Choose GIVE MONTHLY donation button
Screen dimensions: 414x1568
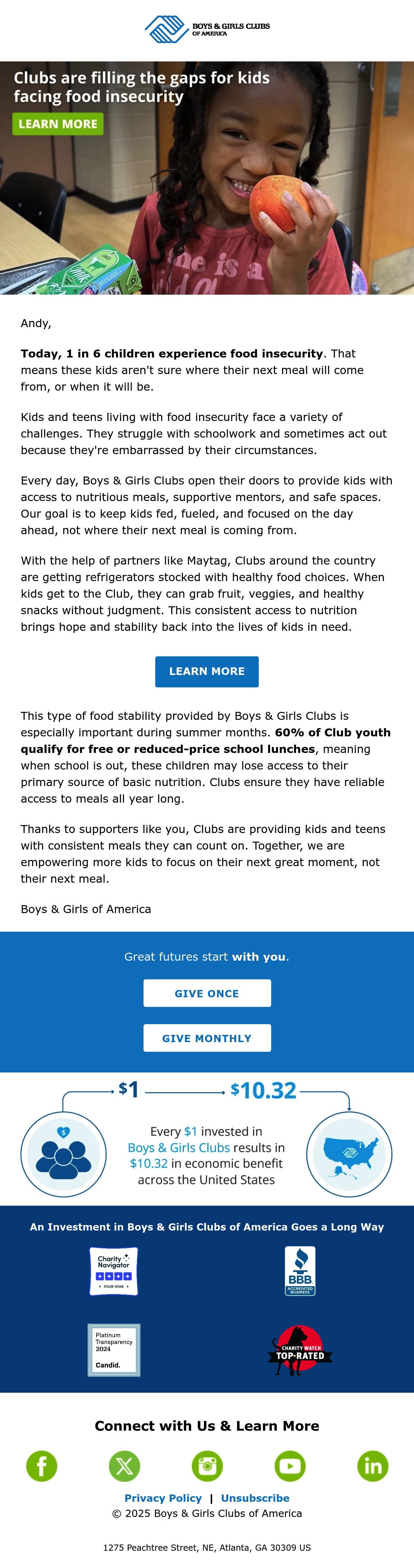tap(207, 1038)
